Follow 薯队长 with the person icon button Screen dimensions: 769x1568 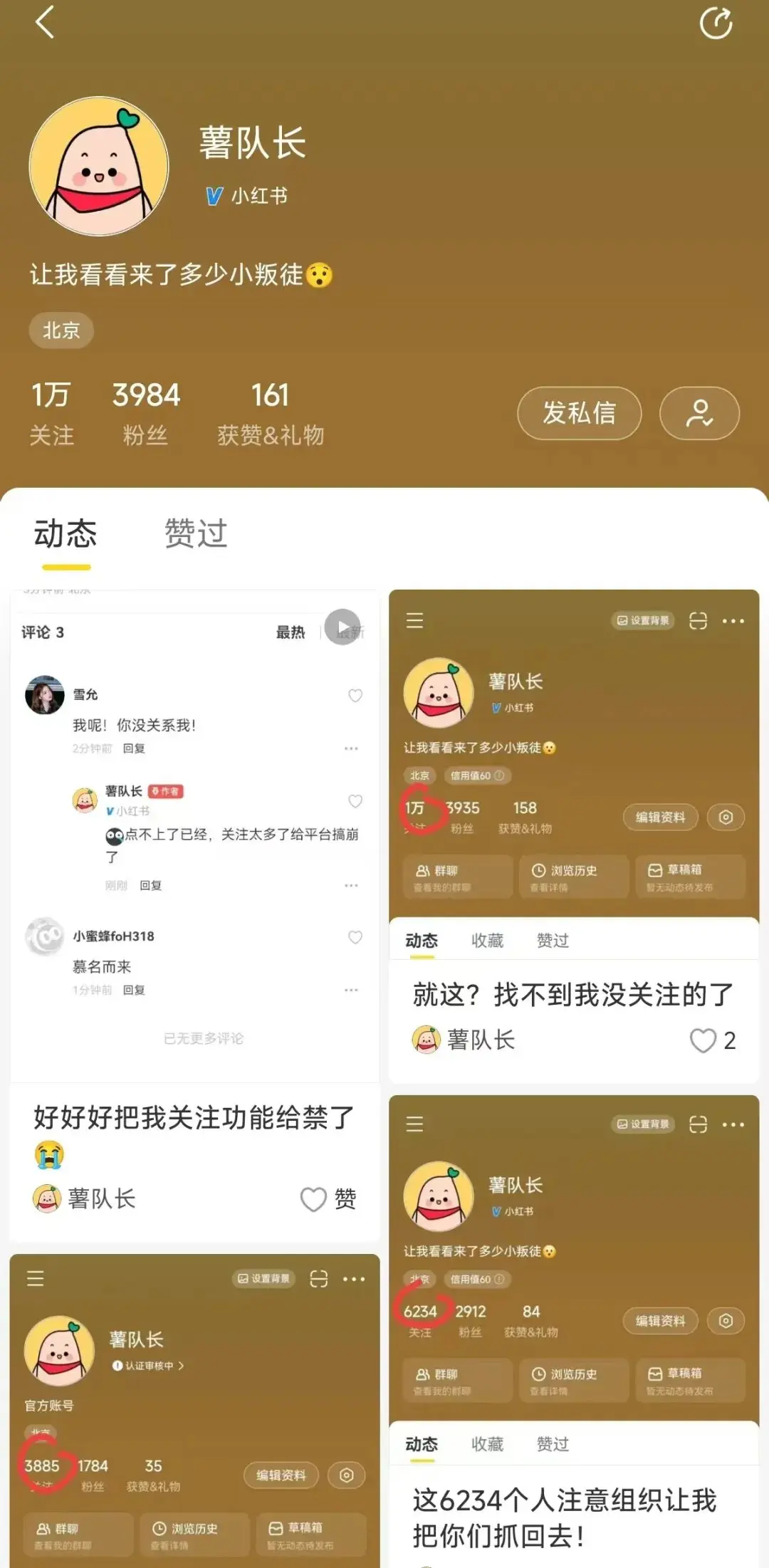tap(699, 413)
